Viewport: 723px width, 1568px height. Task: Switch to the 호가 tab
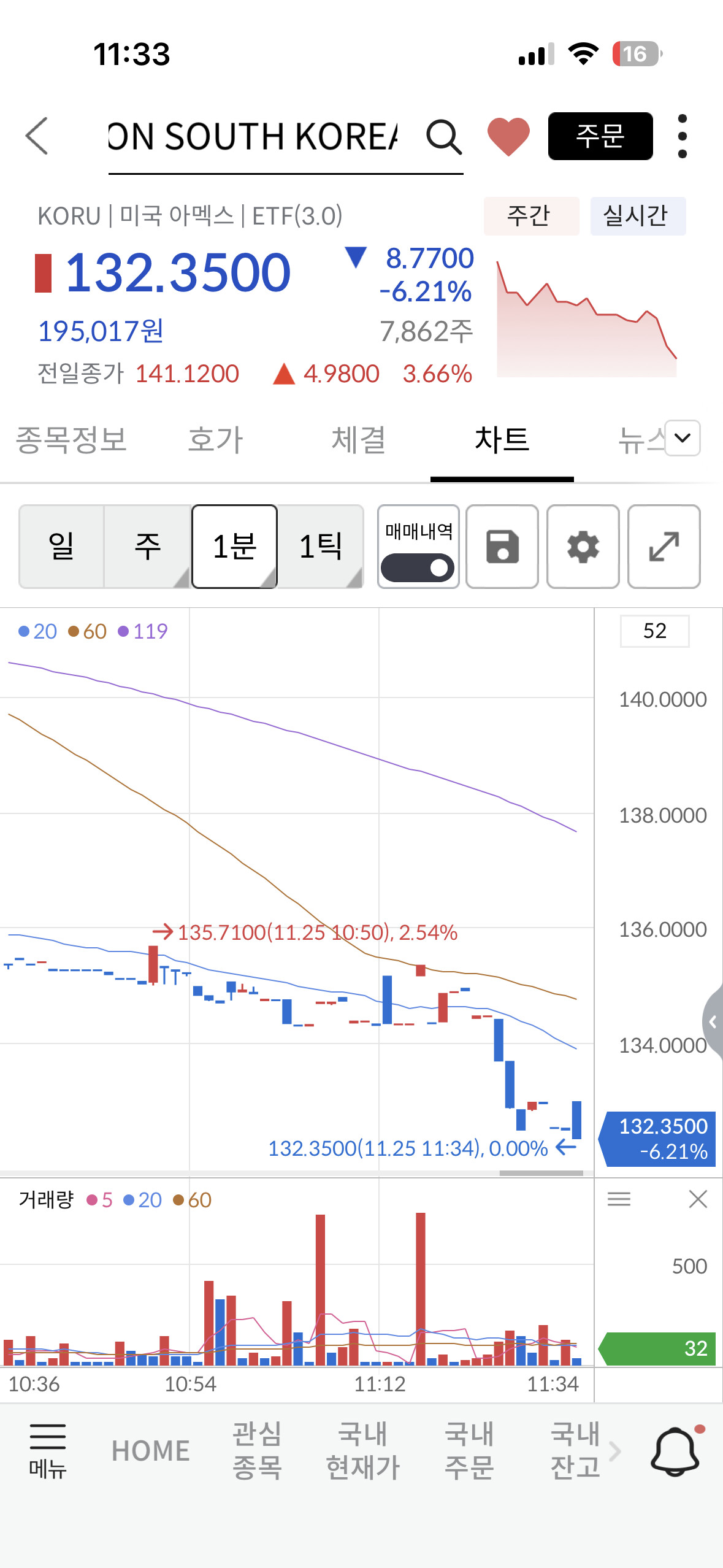coord(215,440)
